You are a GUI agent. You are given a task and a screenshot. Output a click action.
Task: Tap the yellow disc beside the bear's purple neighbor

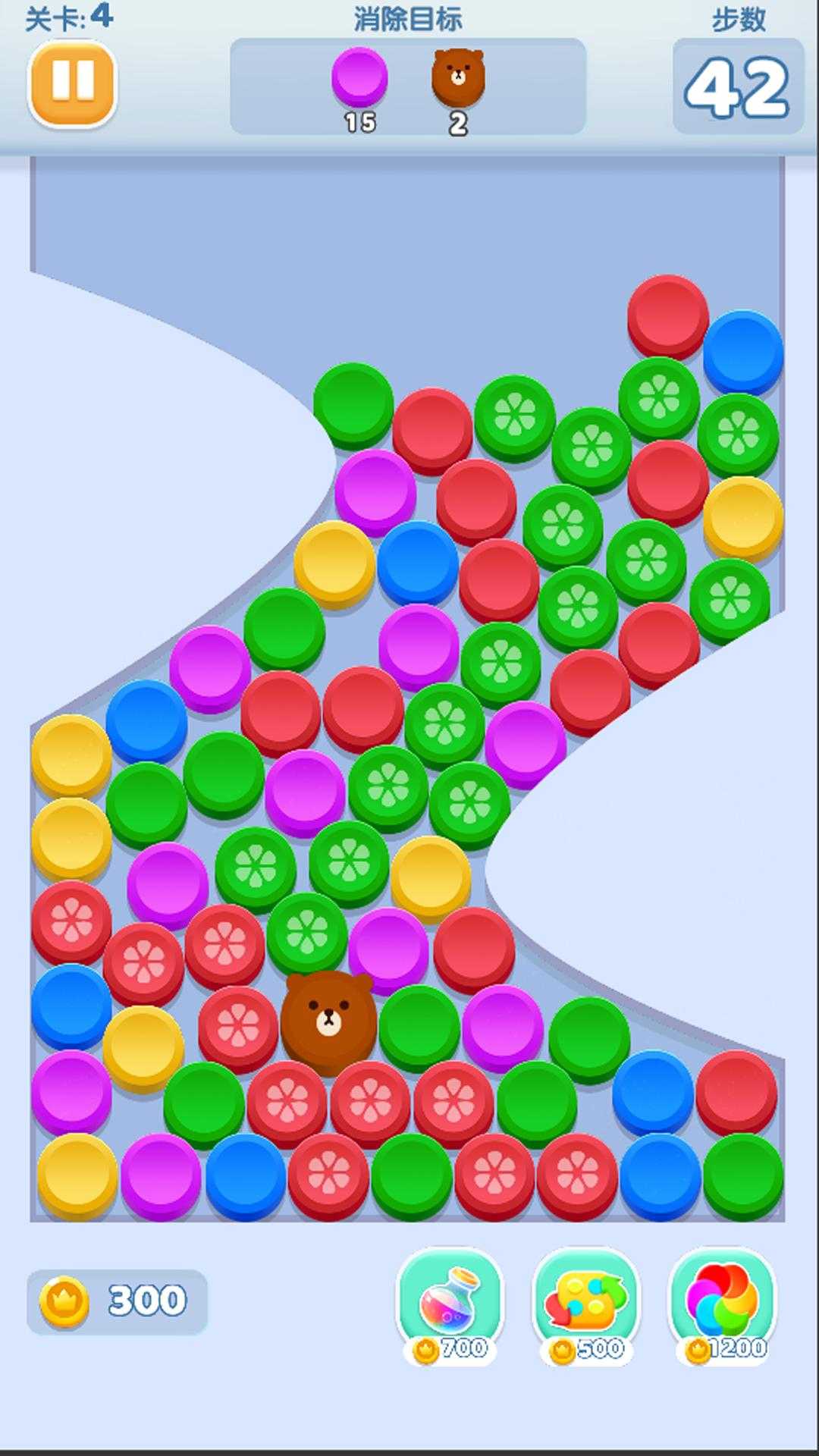pos(430,877)
